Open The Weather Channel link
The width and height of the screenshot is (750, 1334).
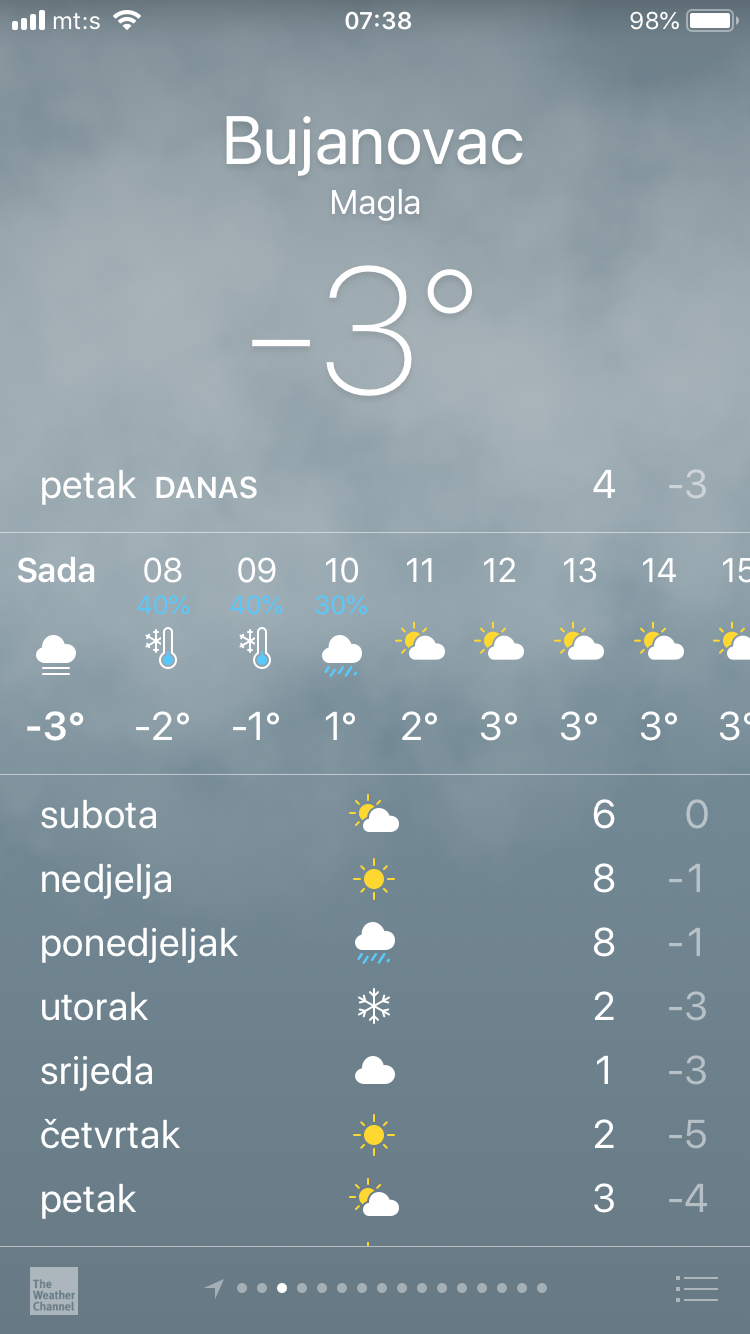(53, 1290)
